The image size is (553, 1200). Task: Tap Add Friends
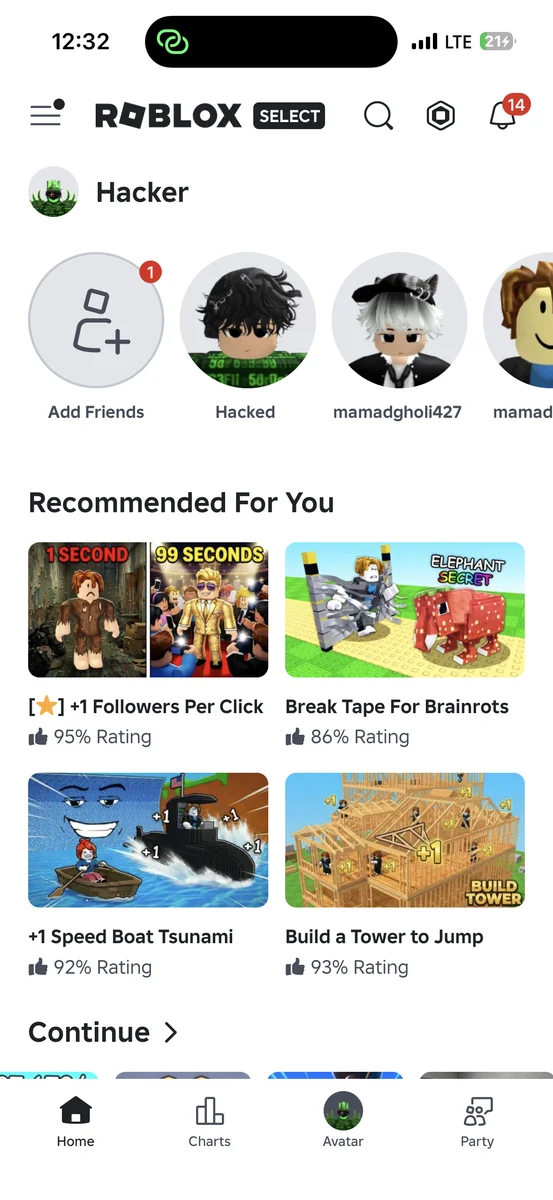(96, 337)
